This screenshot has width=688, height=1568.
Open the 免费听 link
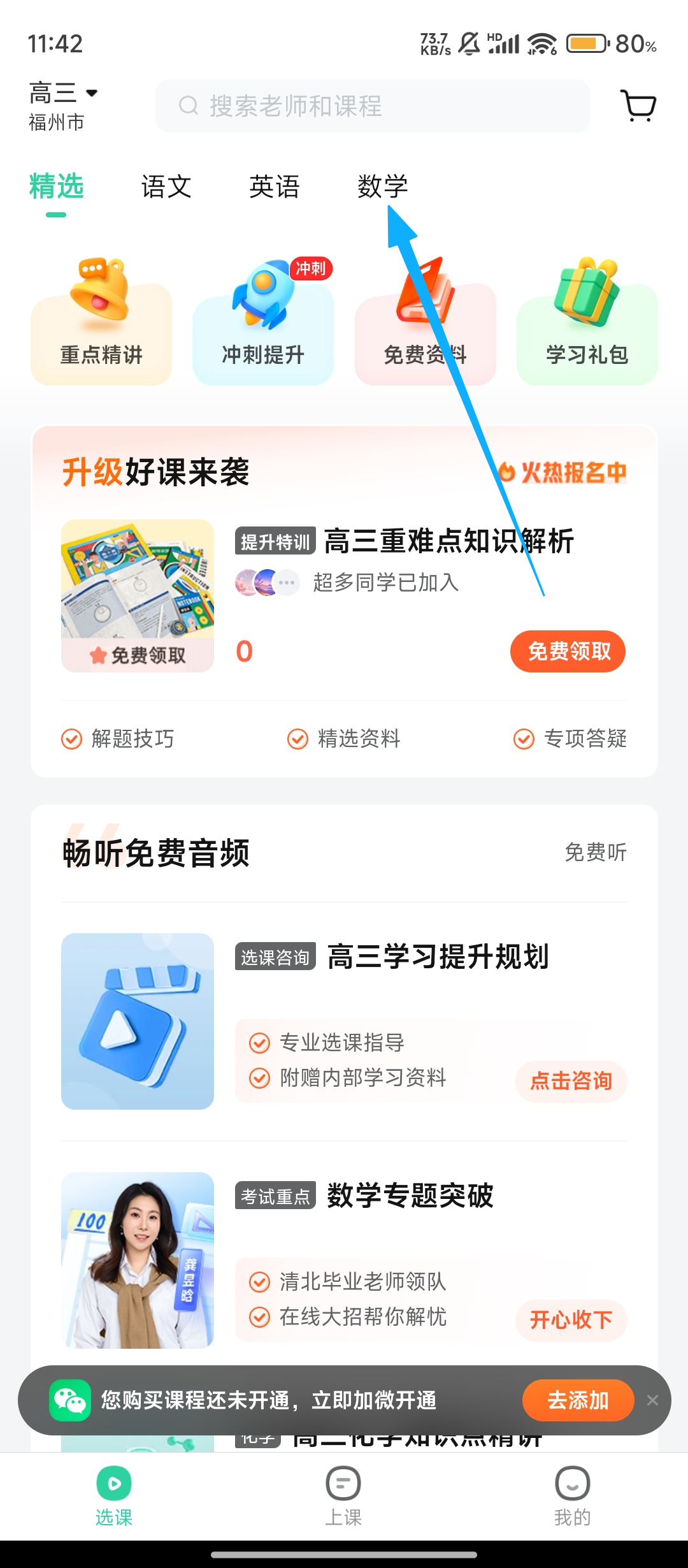[596, 852]
